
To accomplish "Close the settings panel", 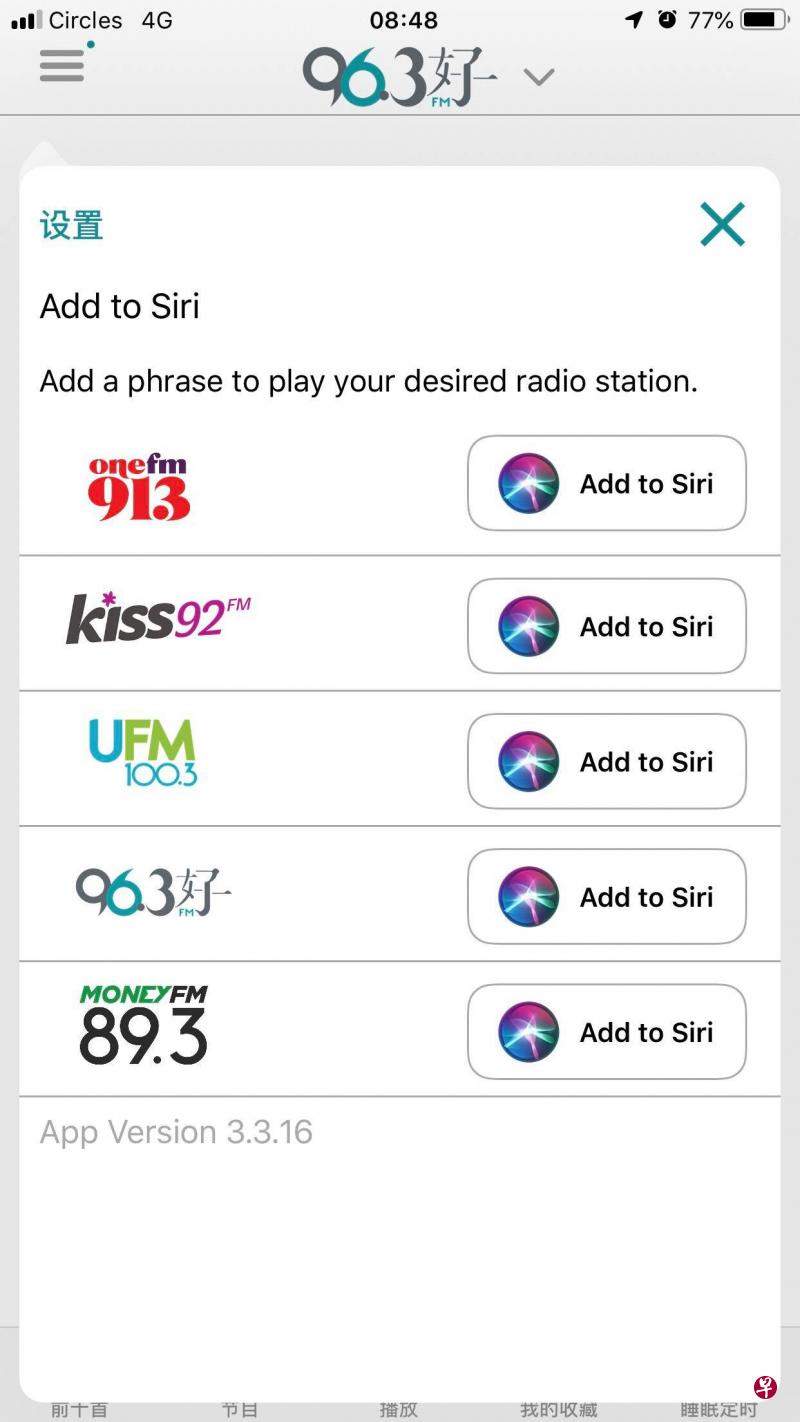I will pos(722,224).
